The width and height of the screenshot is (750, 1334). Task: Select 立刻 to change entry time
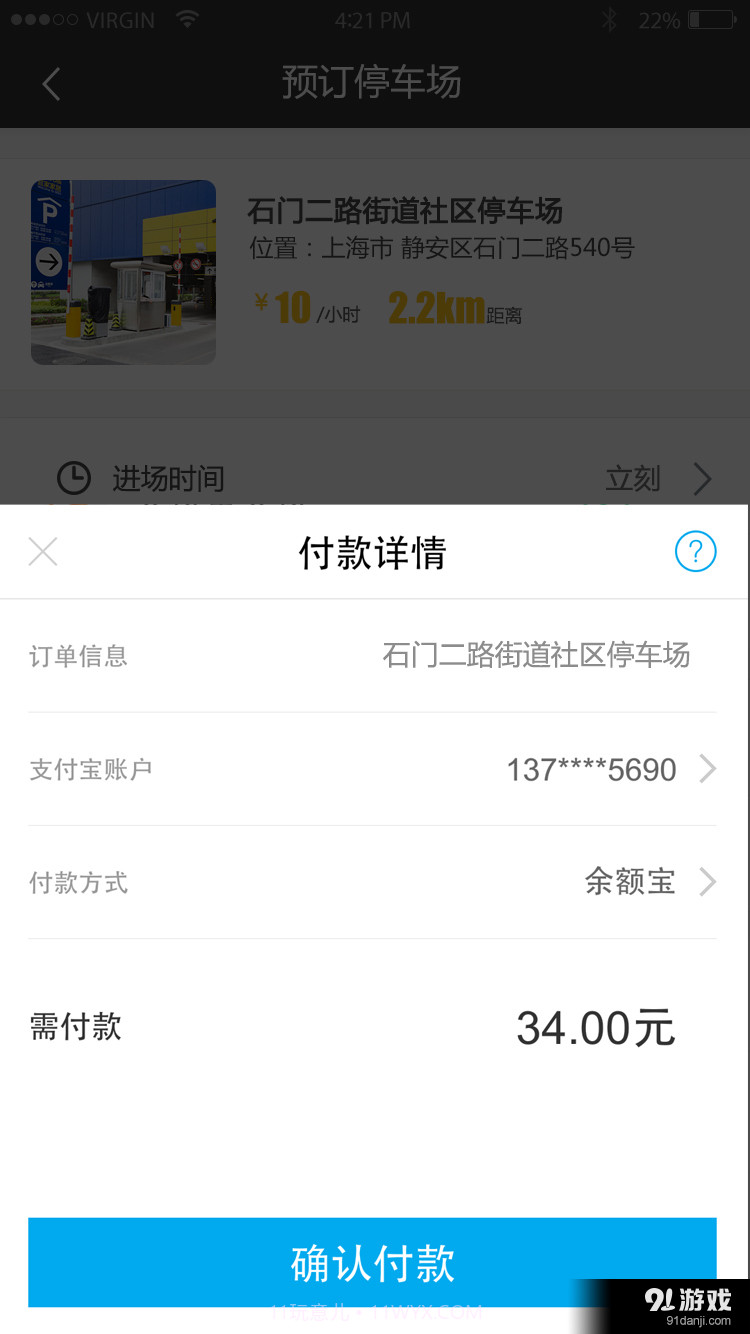[x=632, y=478]
